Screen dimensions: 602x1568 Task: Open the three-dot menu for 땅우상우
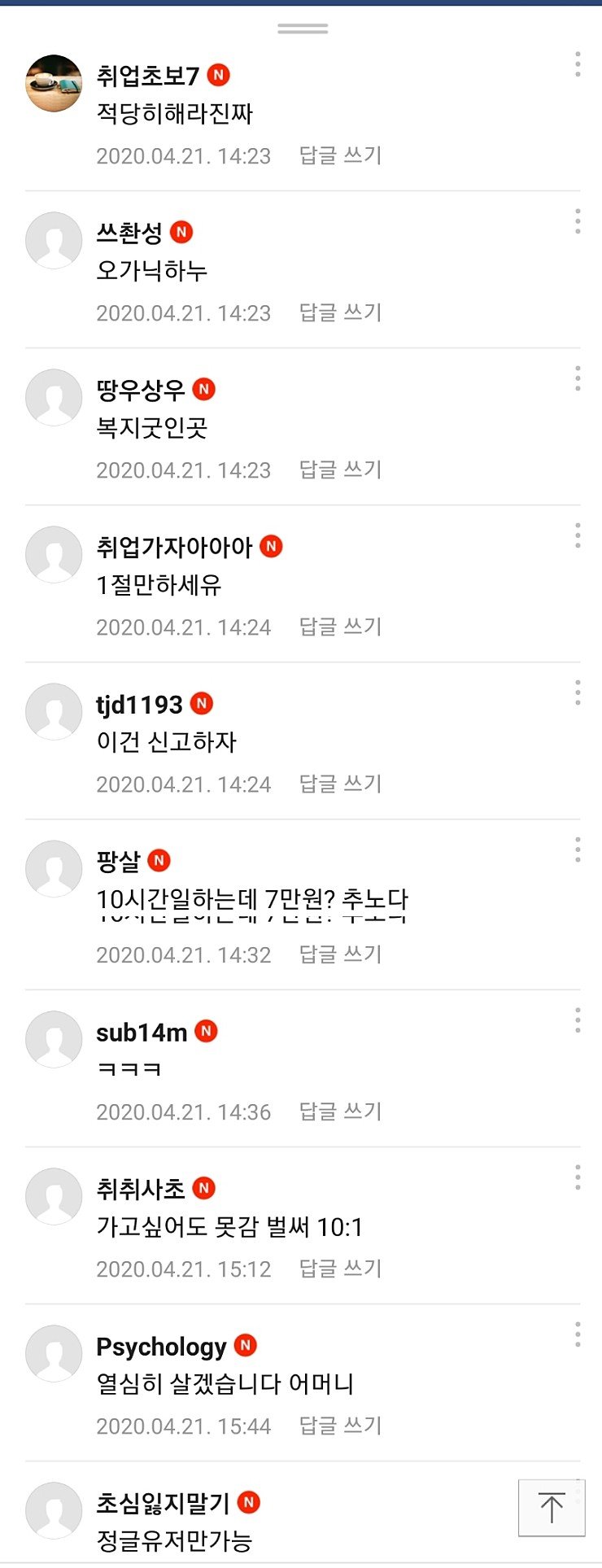point(578,378)
